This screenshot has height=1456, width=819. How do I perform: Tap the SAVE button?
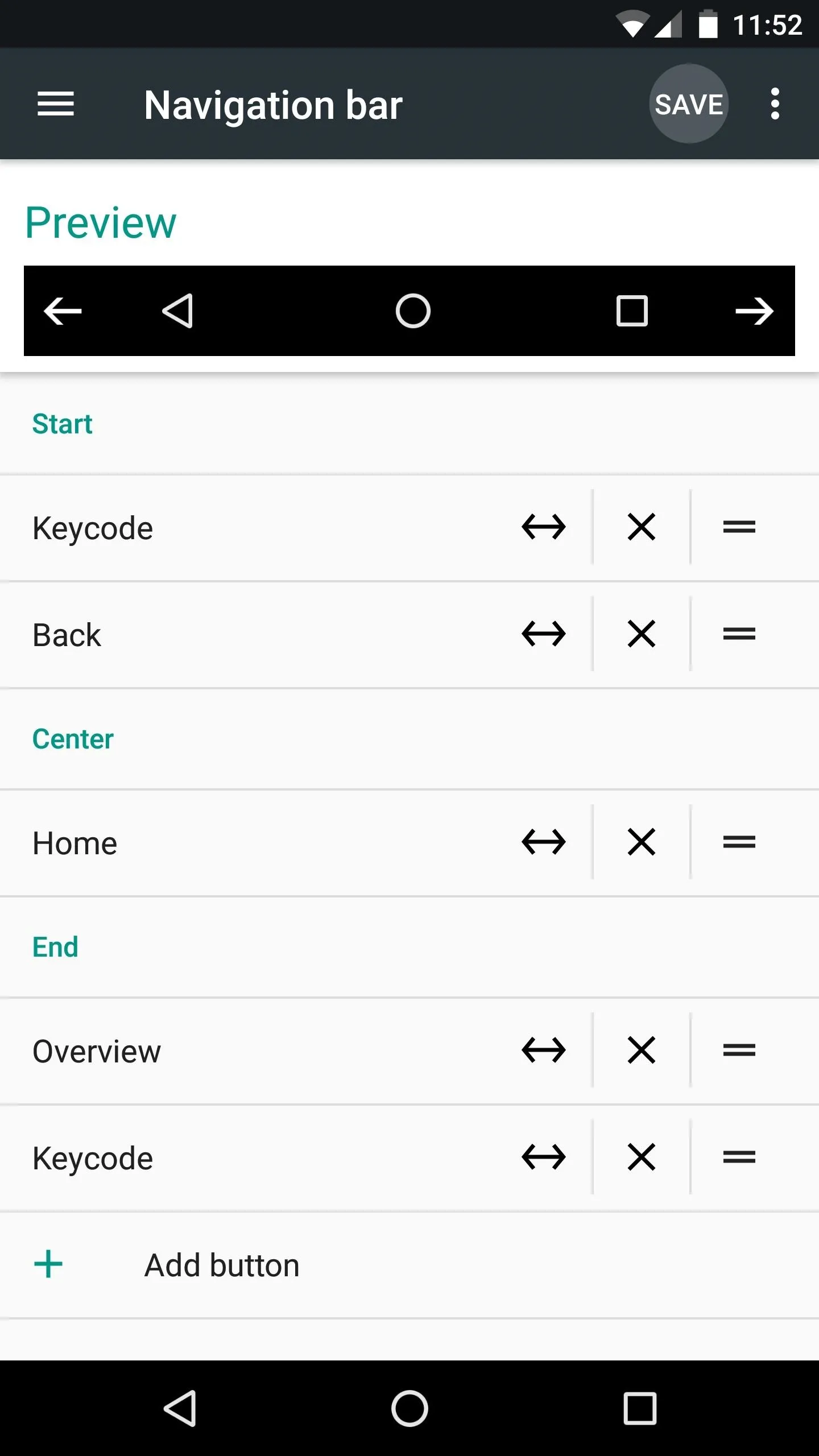689,104
